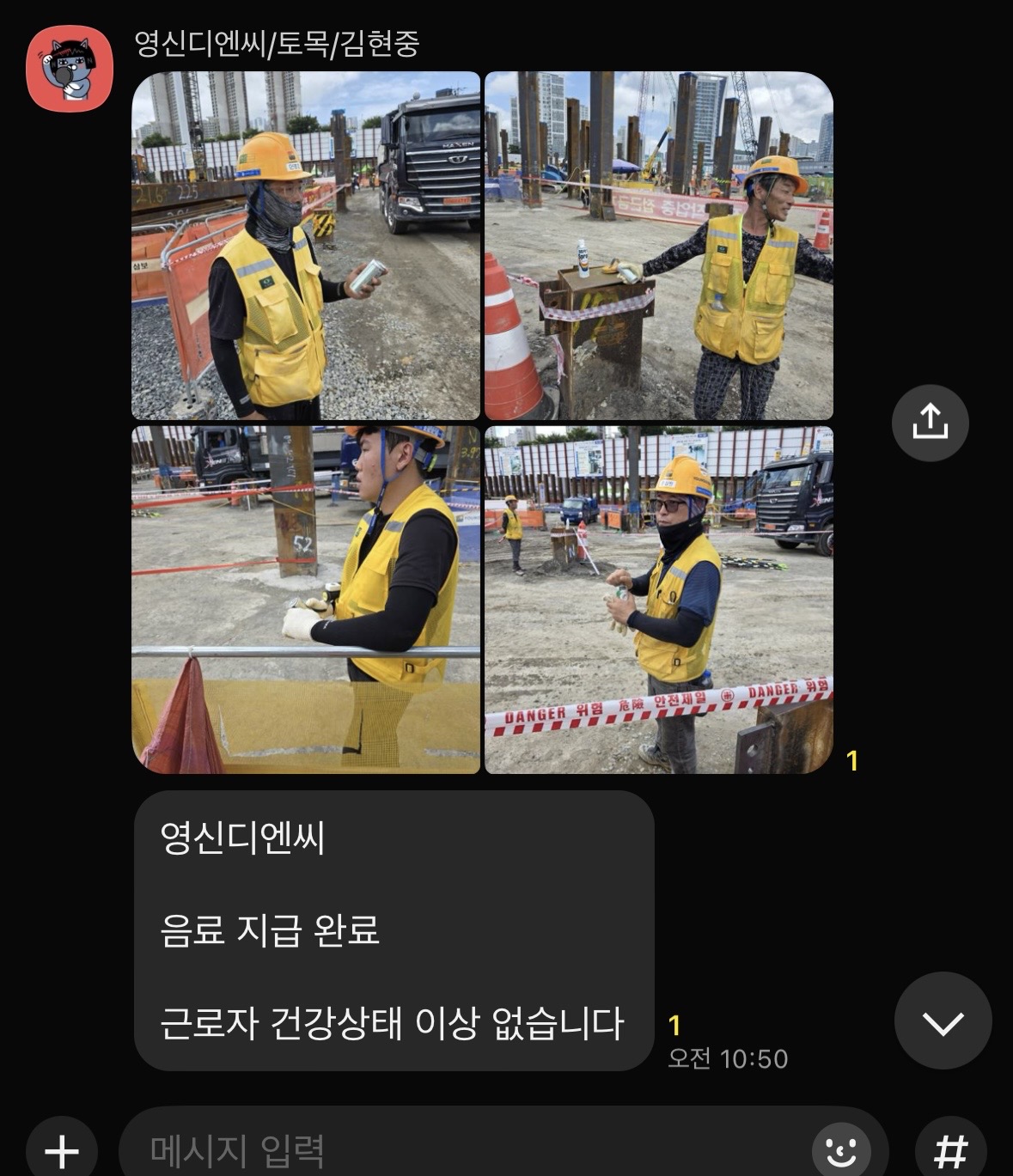
Task: Jump to the latest message with down arrow
Action: (943, 1021)
